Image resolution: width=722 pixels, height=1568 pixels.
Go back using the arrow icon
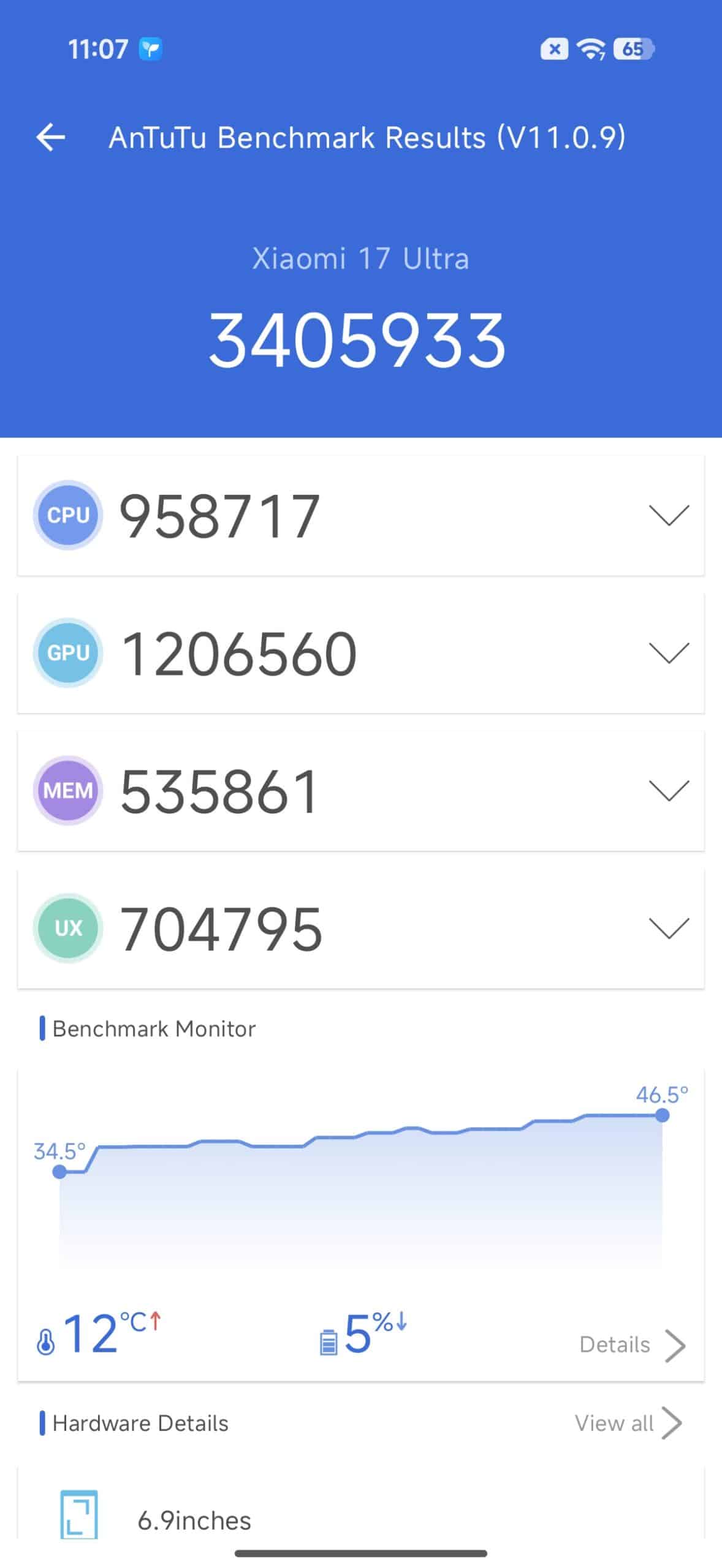tap(51, 137)
